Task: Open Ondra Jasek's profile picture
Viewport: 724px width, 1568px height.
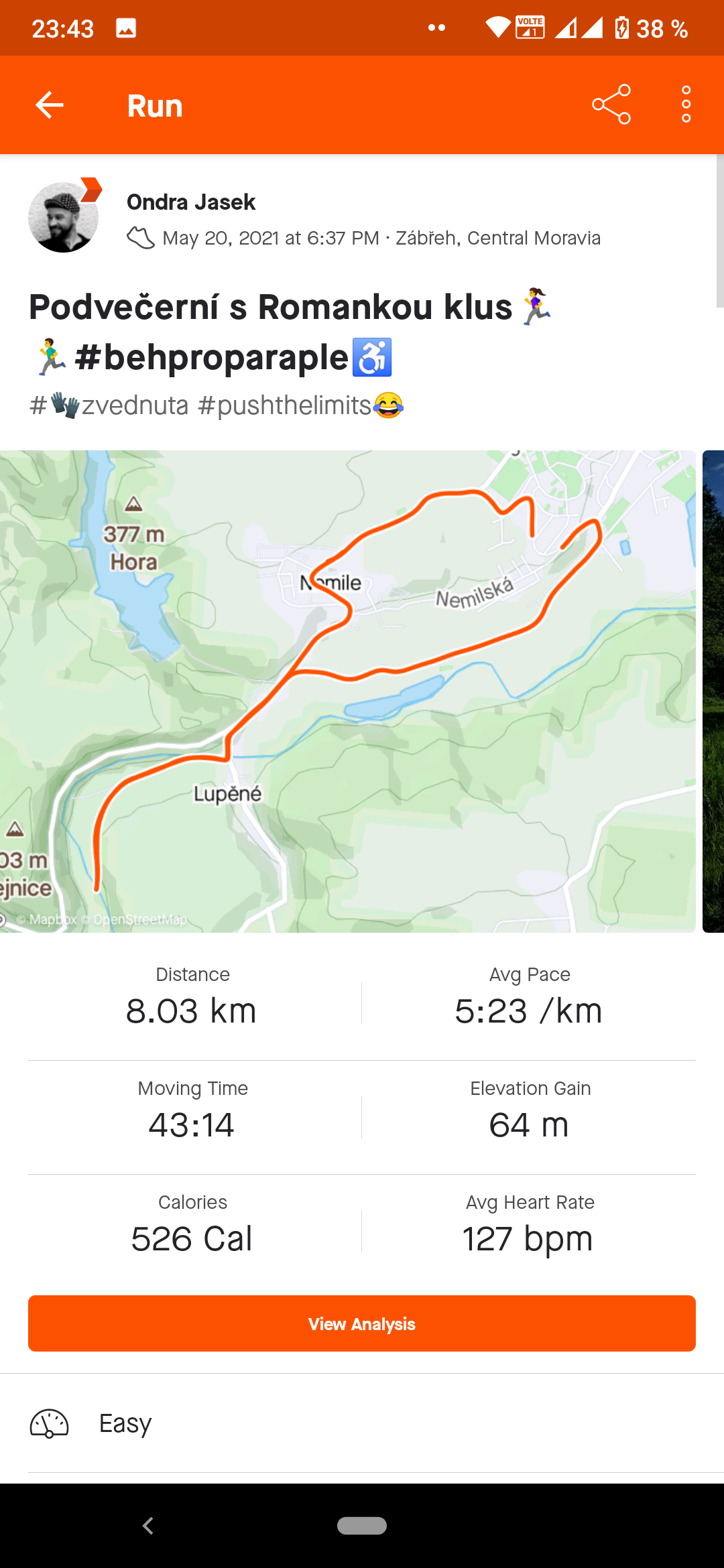Action: tap(63, 217)
